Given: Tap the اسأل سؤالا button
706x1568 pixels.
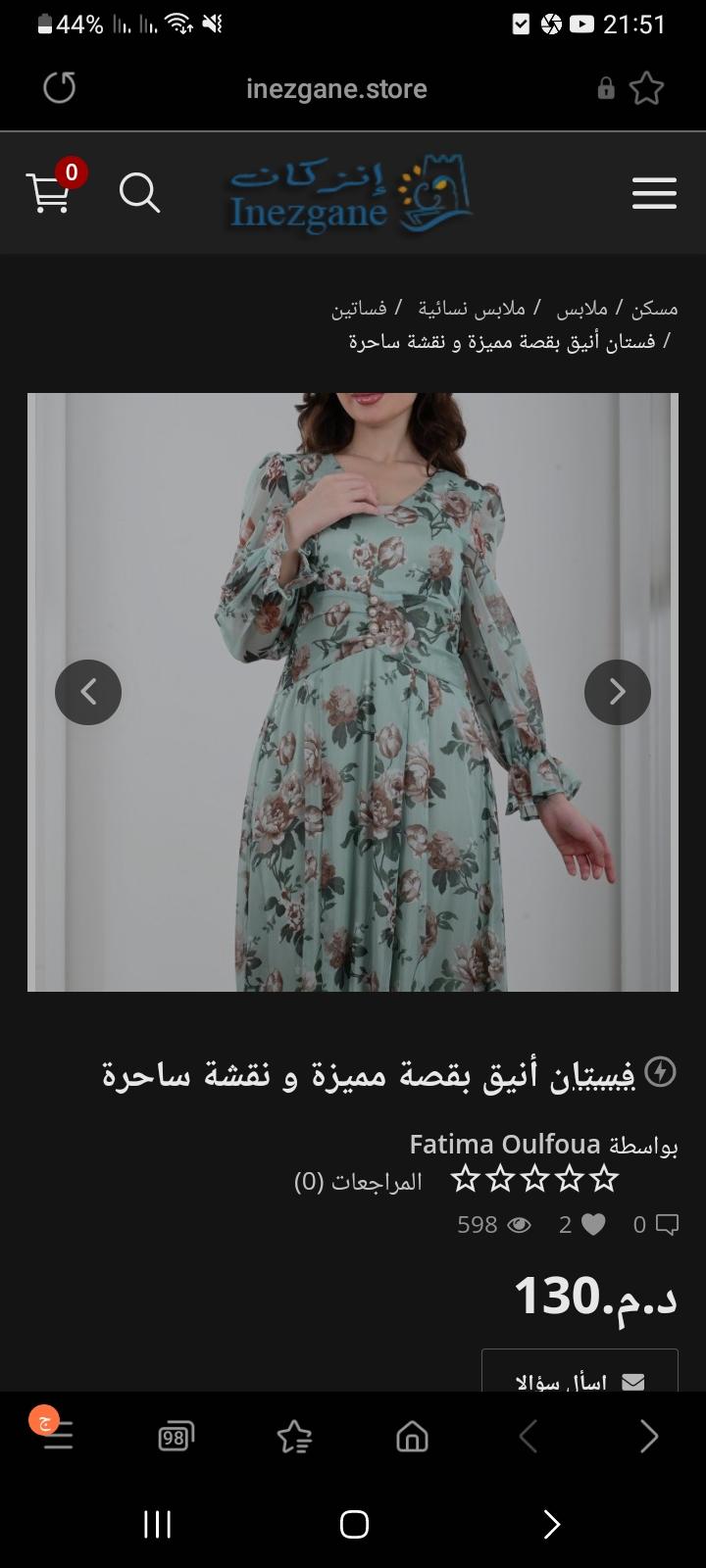Looking at the screenshot, I should (x=580, y=1376).
